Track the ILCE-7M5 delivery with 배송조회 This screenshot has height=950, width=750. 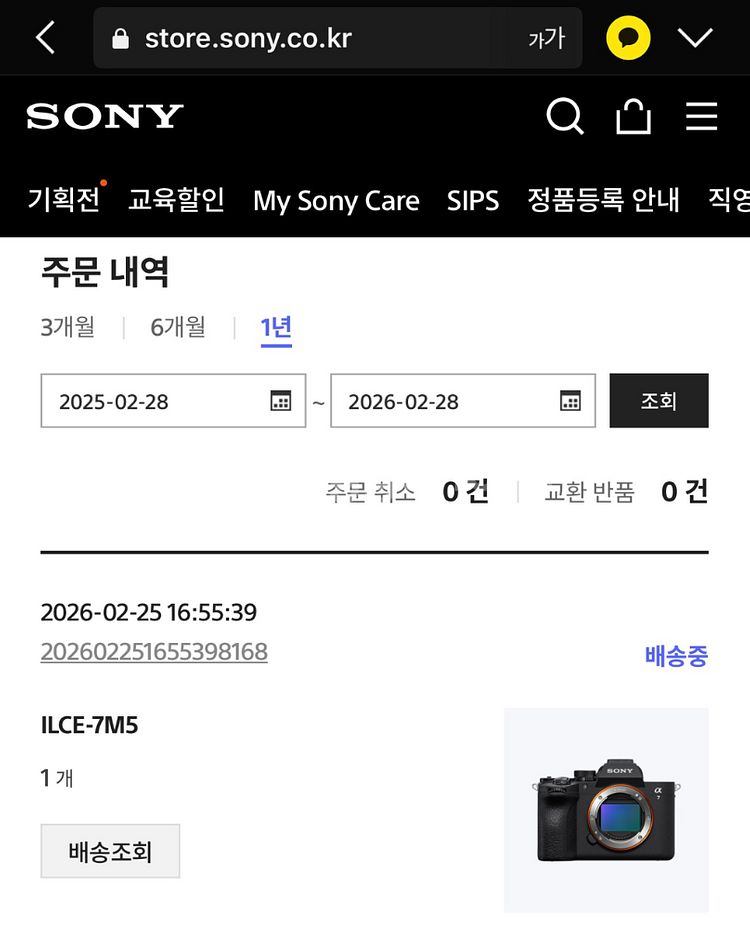pos(110,852)
